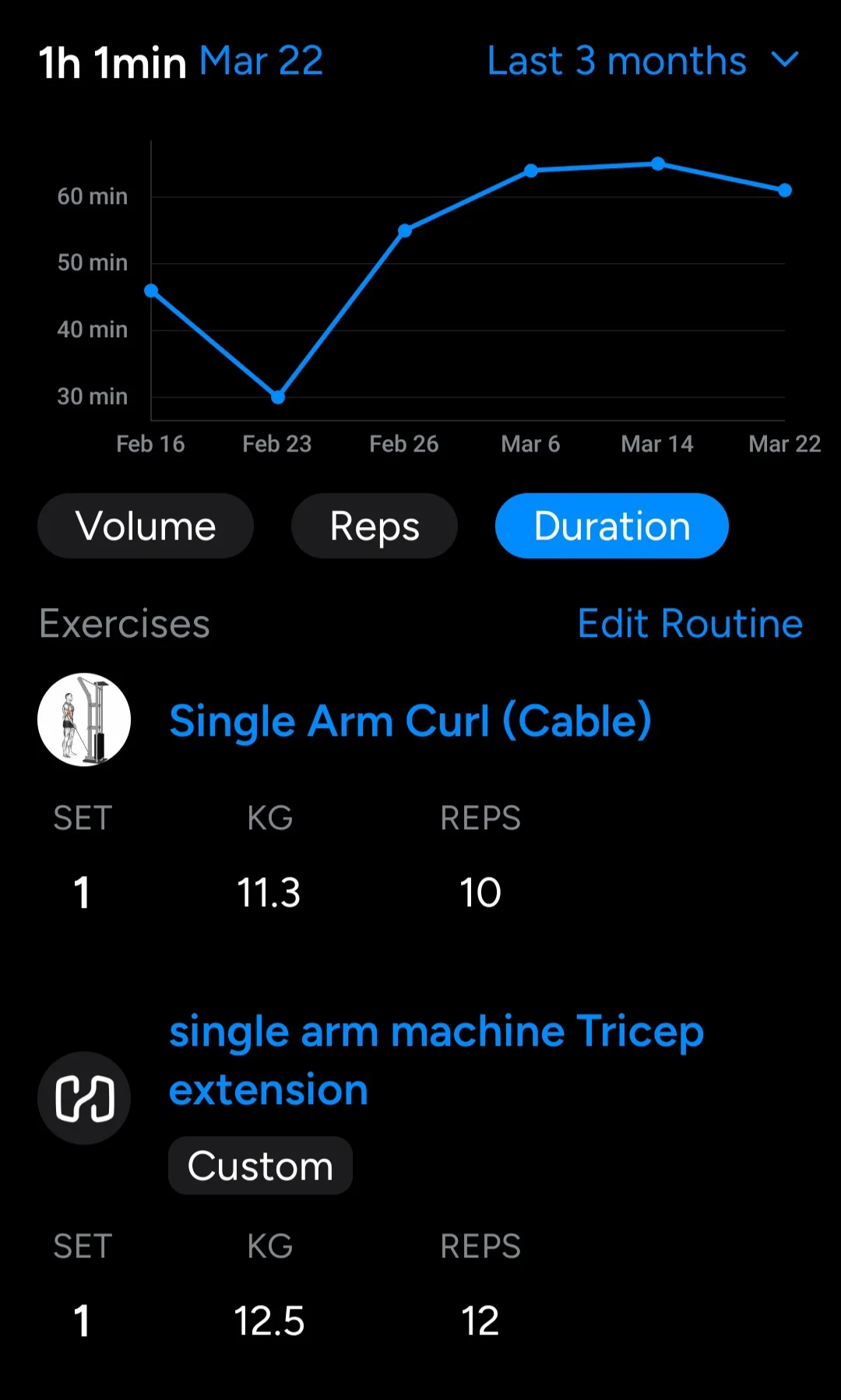Select the Feb 23 data point
The image size is (841, 1400).
278,397
